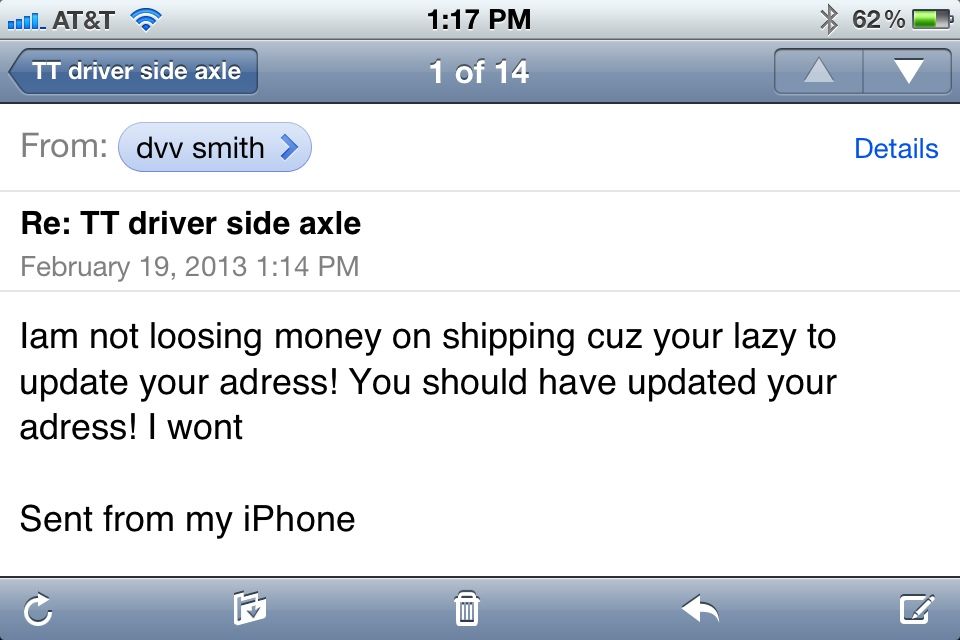This screenshot has width=960, height=640.
Task: Jump to next message with down arrow
Action: (x=907, y=72)
